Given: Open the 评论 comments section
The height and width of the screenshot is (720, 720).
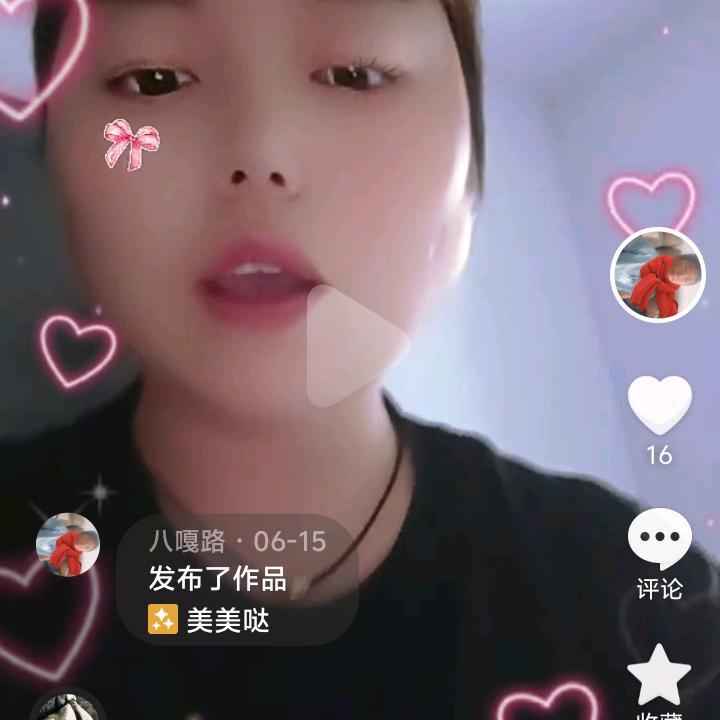Looking at the screenshot, I should tap(659, 541).
